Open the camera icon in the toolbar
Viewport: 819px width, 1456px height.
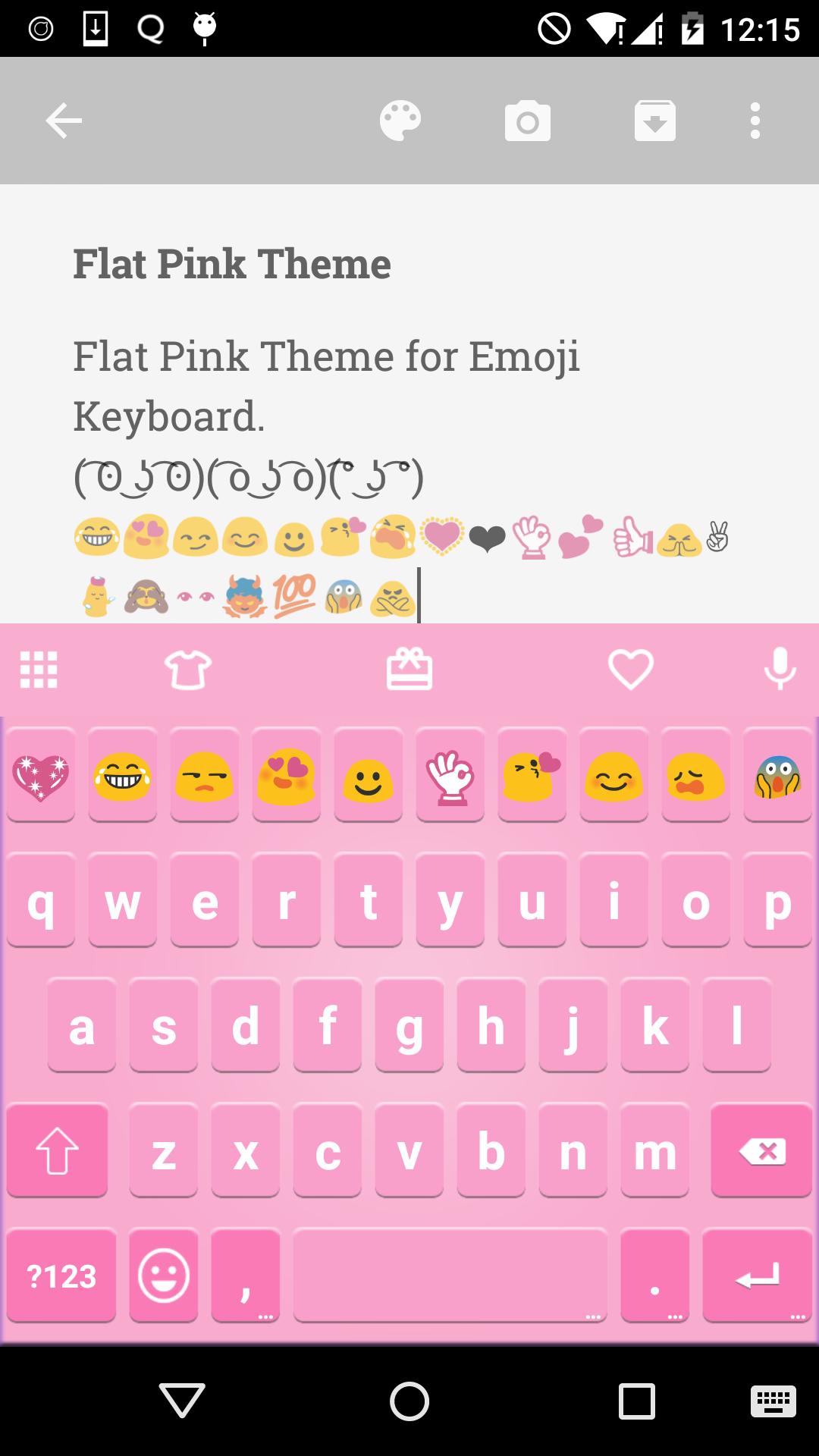pyautogui.click(x=528, y=120)
